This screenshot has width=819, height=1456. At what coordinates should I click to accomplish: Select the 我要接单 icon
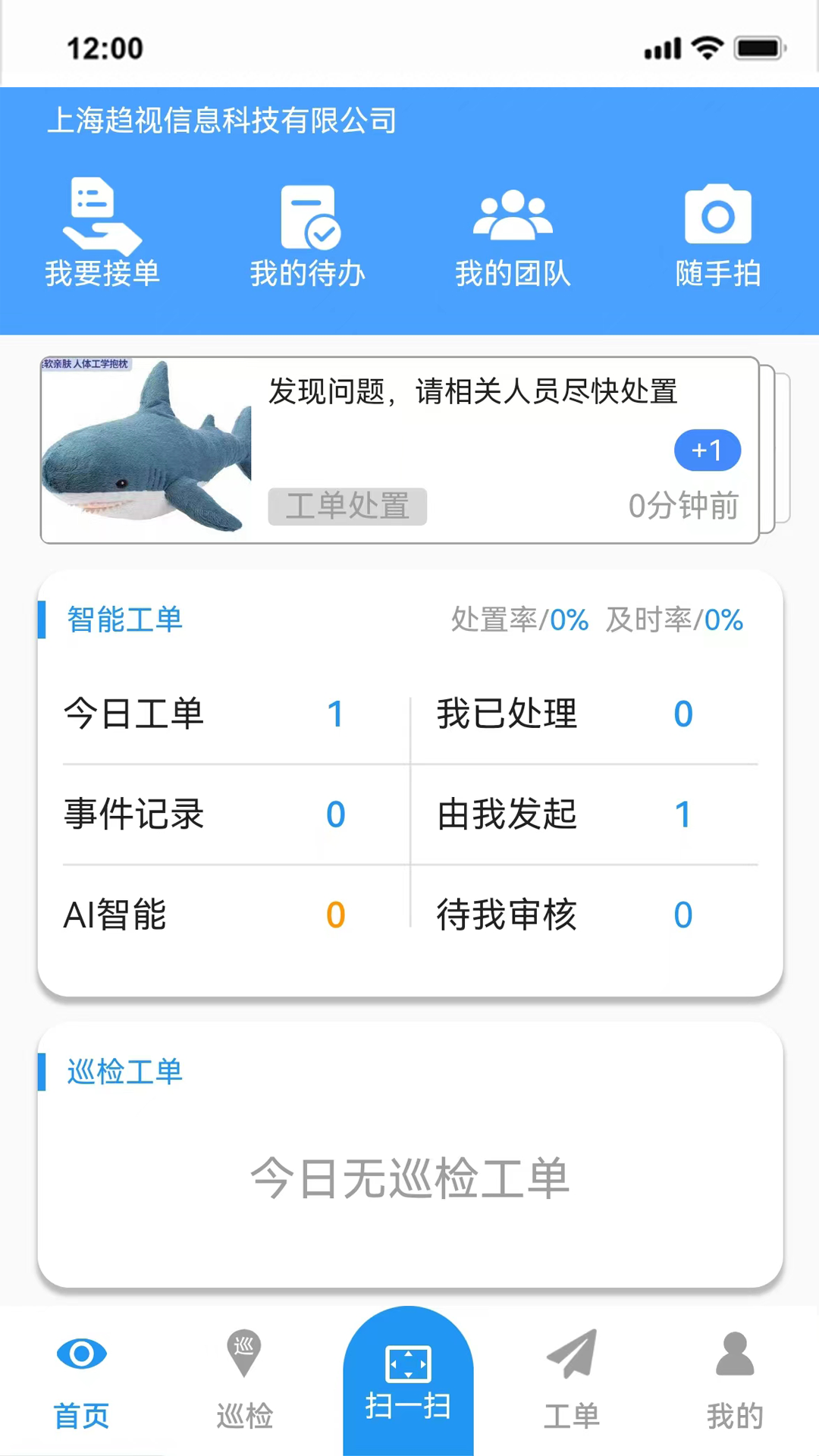click(x=100, y=231)
